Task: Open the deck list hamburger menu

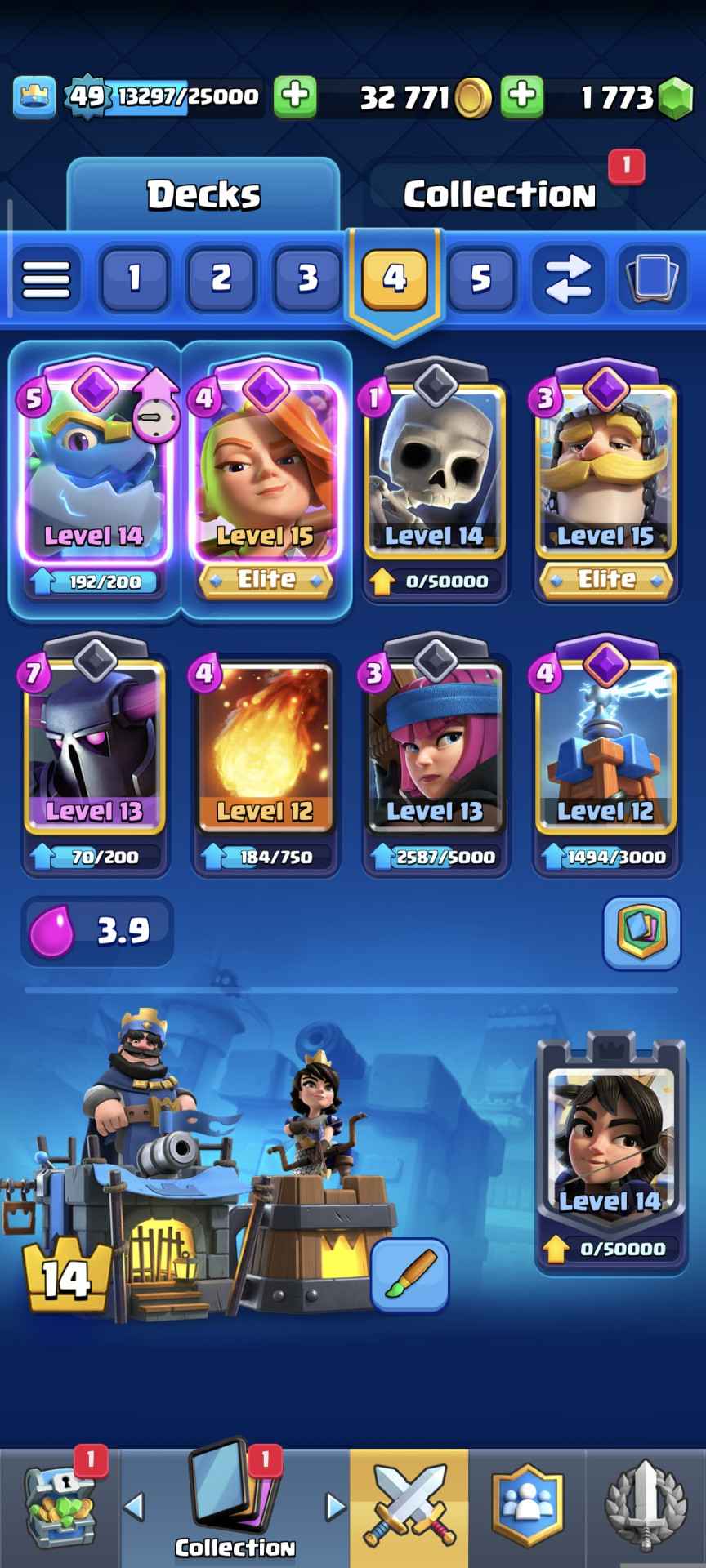Action: [x=47, y=279]
